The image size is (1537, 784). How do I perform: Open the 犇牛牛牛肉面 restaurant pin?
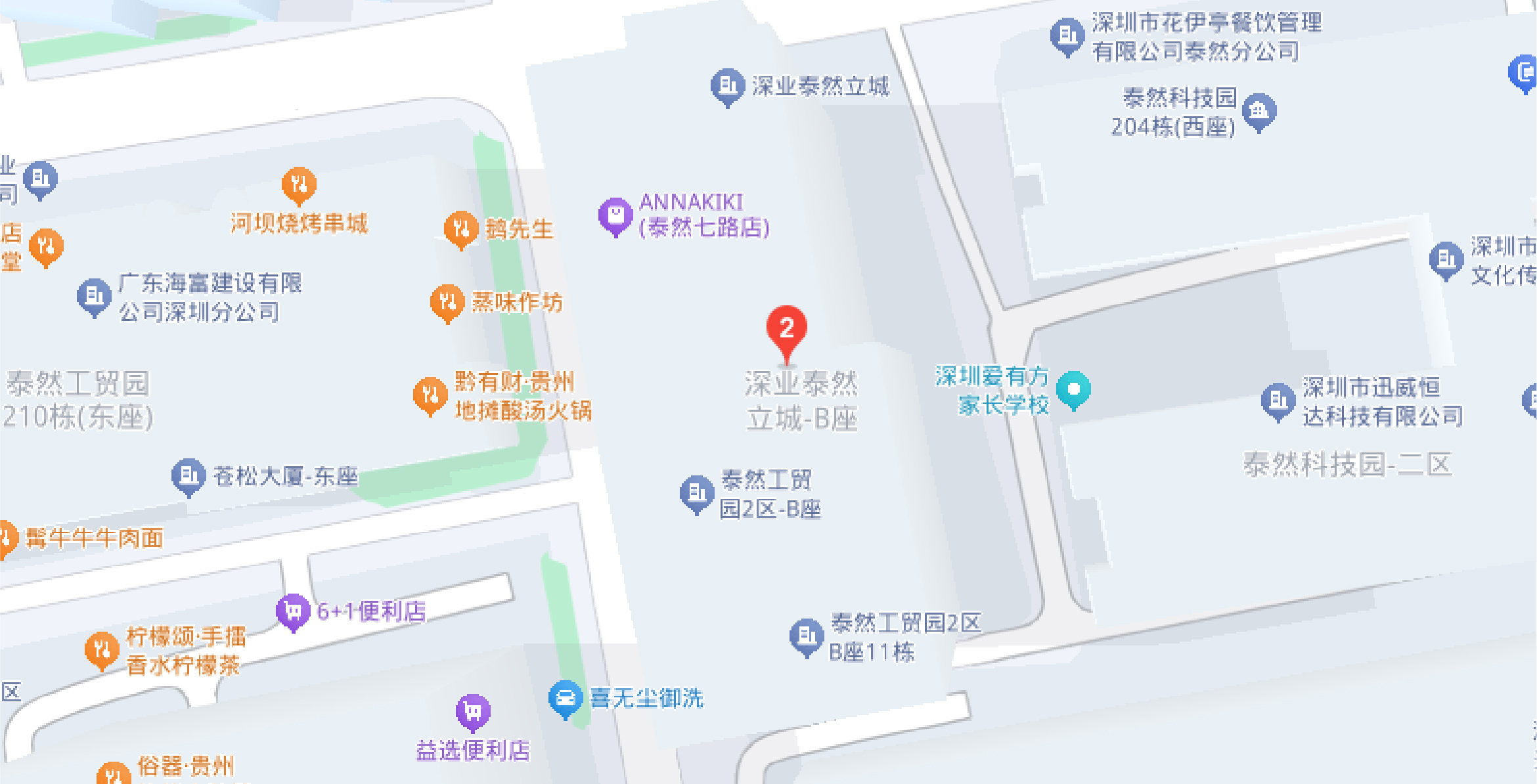[x=5, y=537]
